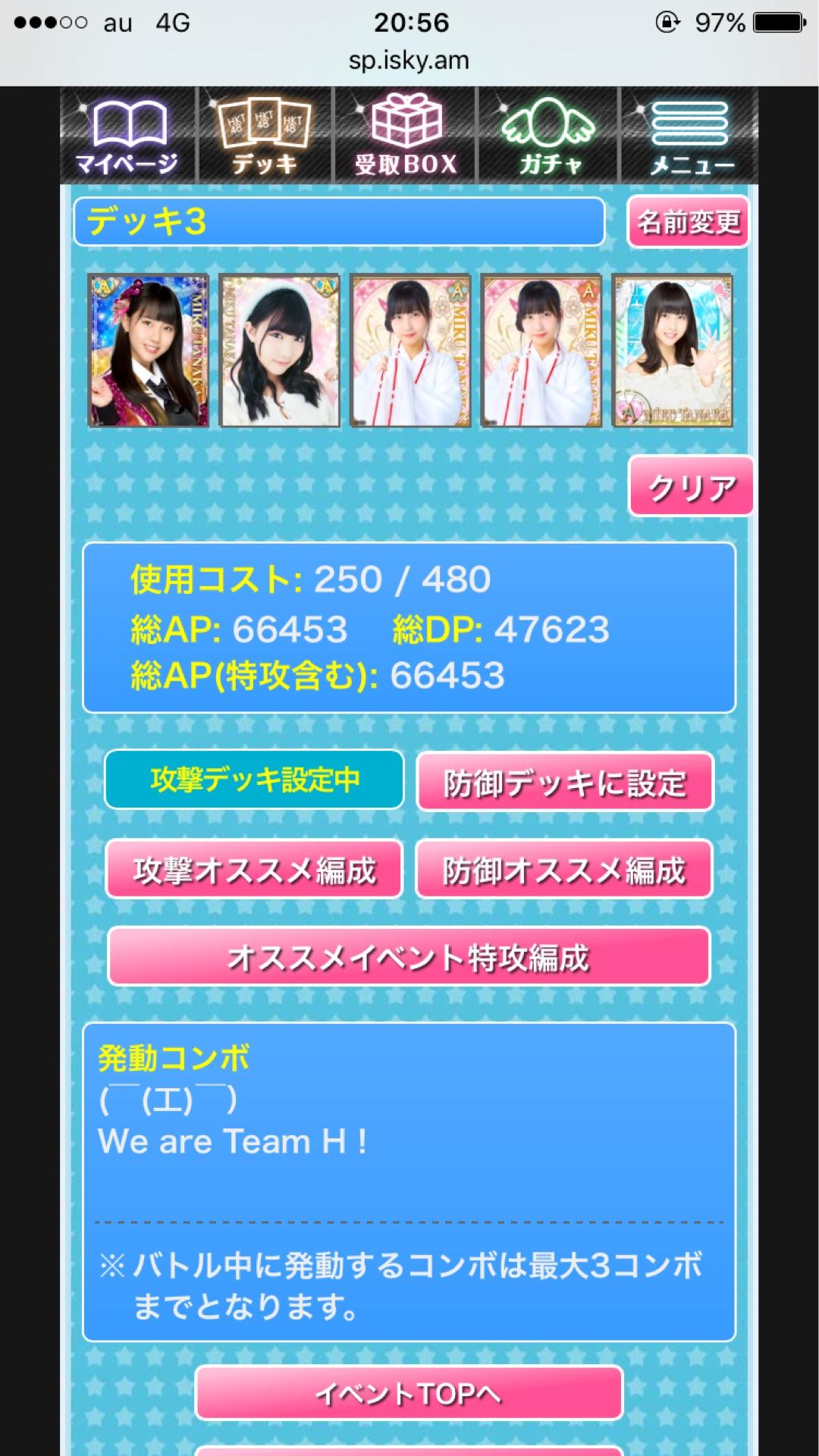Tap the 攻撃デッキ設定中 button
The height and width of the screenshot is (1456, 819).
[x=254, y=780]
